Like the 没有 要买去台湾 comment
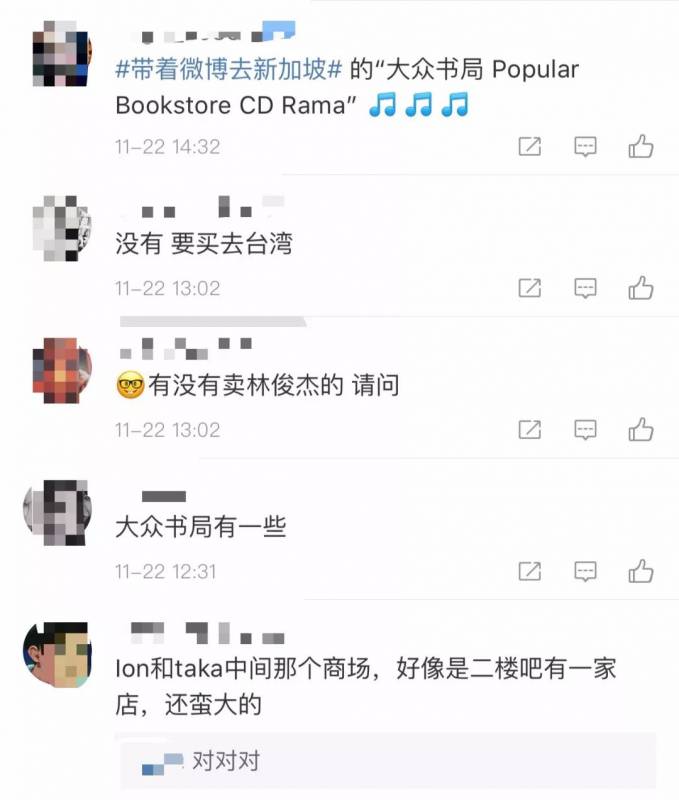Screen dimensions: 679x800 point(641,289)
